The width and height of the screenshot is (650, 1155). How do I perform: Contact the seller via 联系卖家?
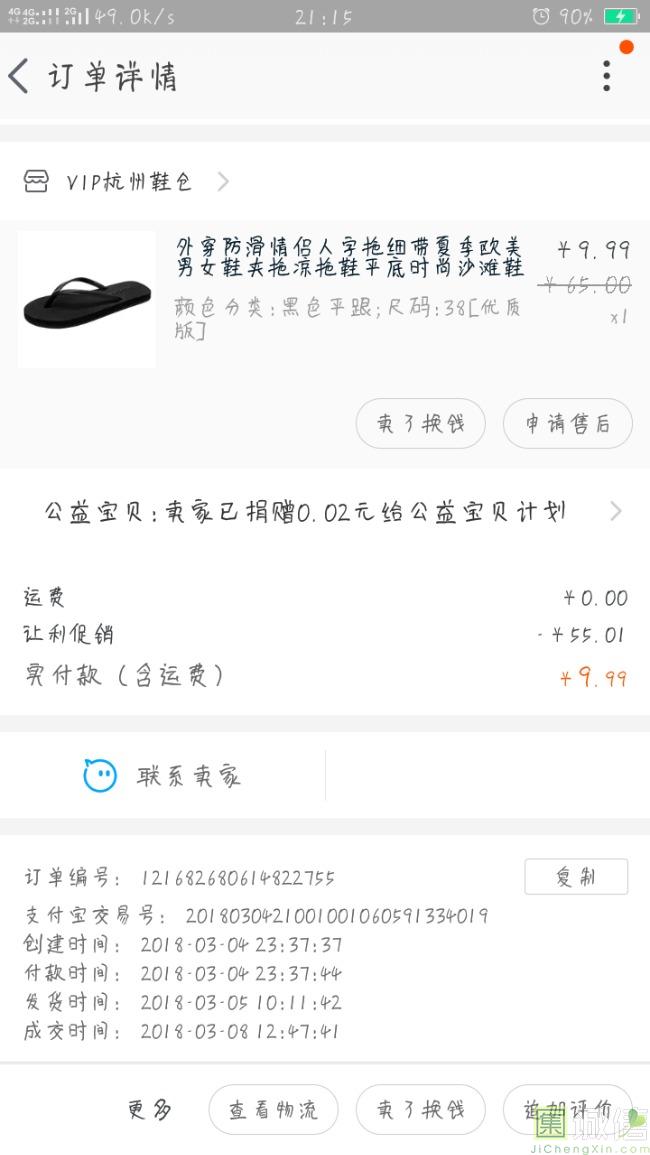coord(163,776)
